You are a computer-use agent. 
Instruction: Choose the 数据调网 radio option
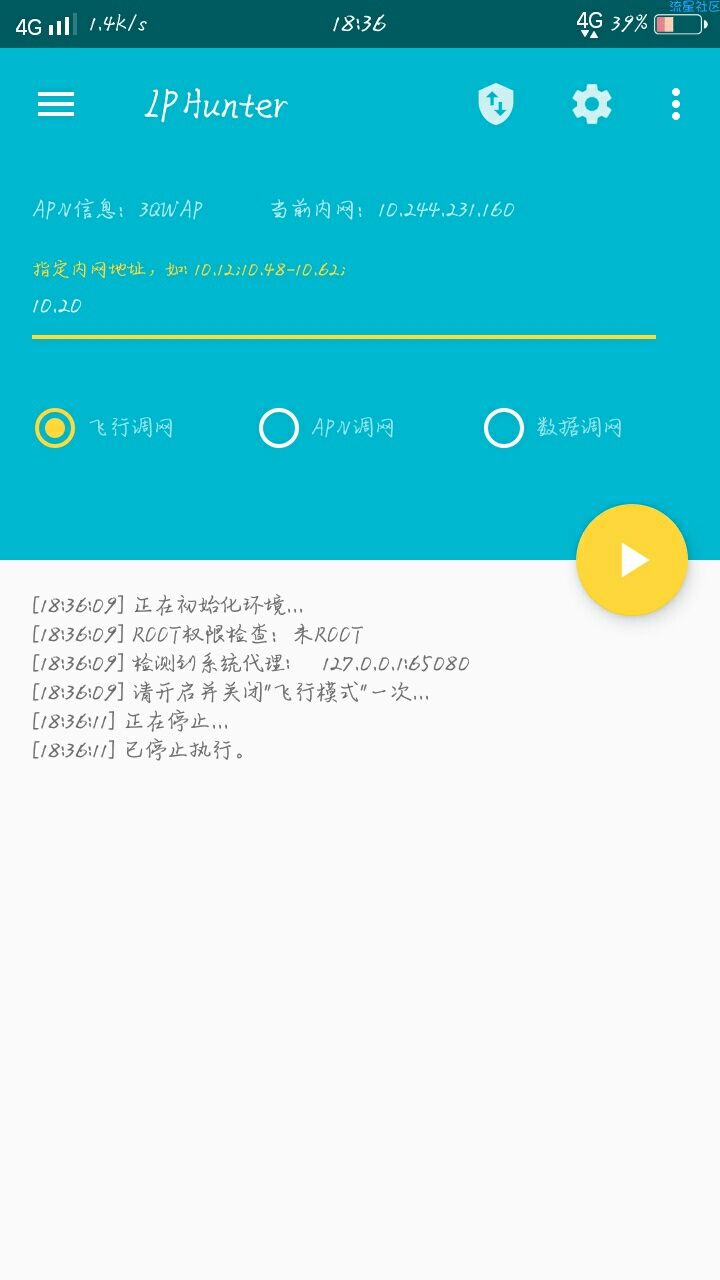click(504, 428)
